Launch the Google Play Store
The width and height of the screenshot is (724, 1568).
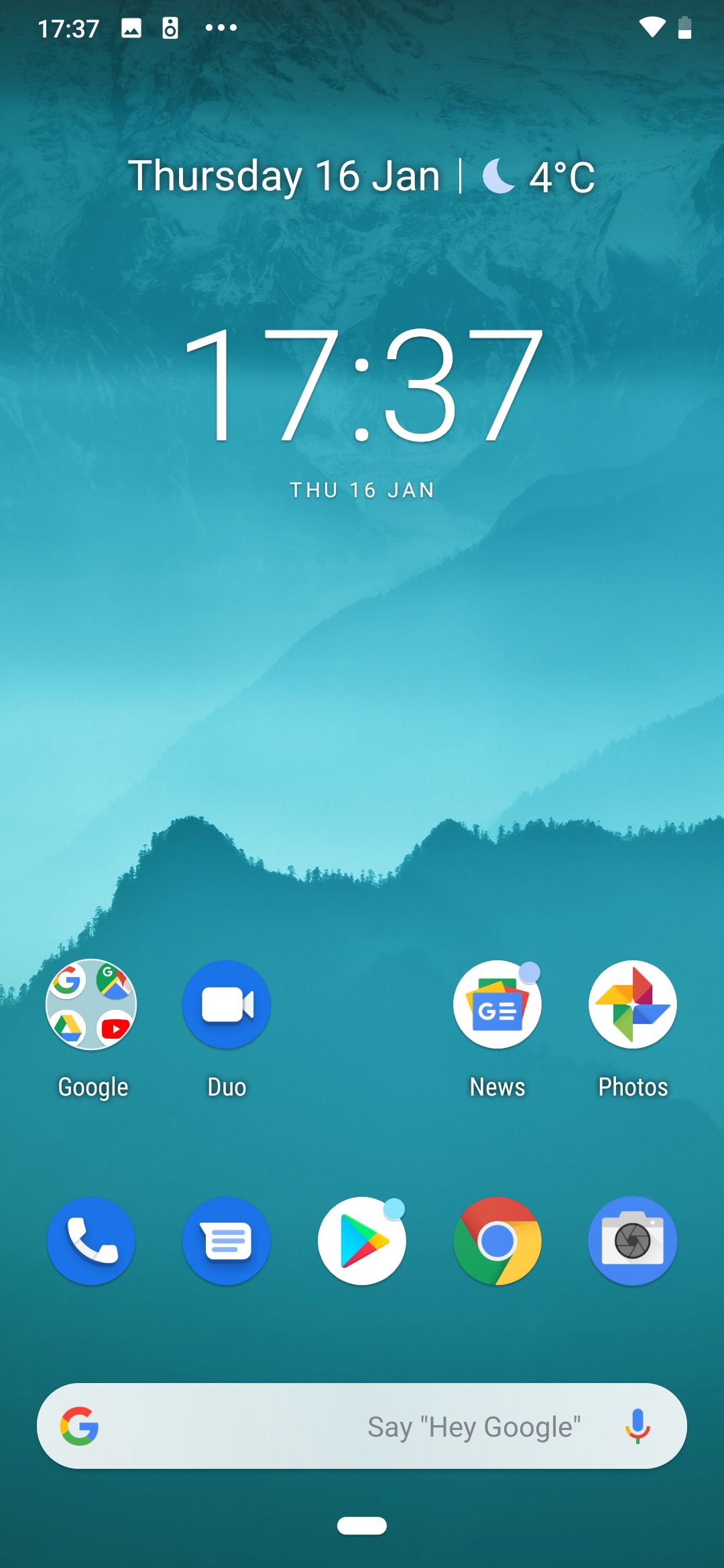point(362,1241)
